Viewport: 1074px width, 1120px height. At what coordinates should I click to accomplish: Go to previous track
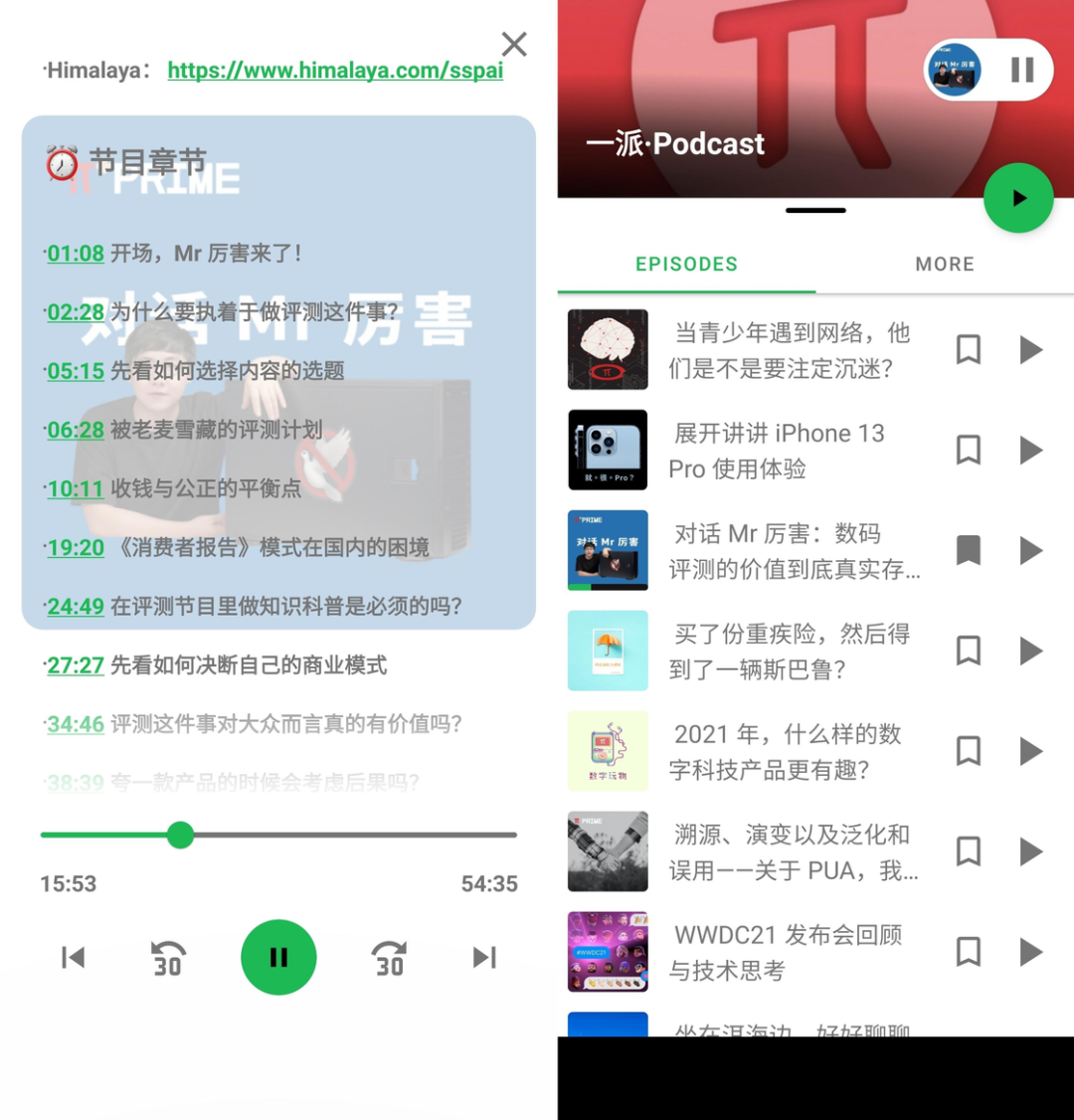pos(73,957)
